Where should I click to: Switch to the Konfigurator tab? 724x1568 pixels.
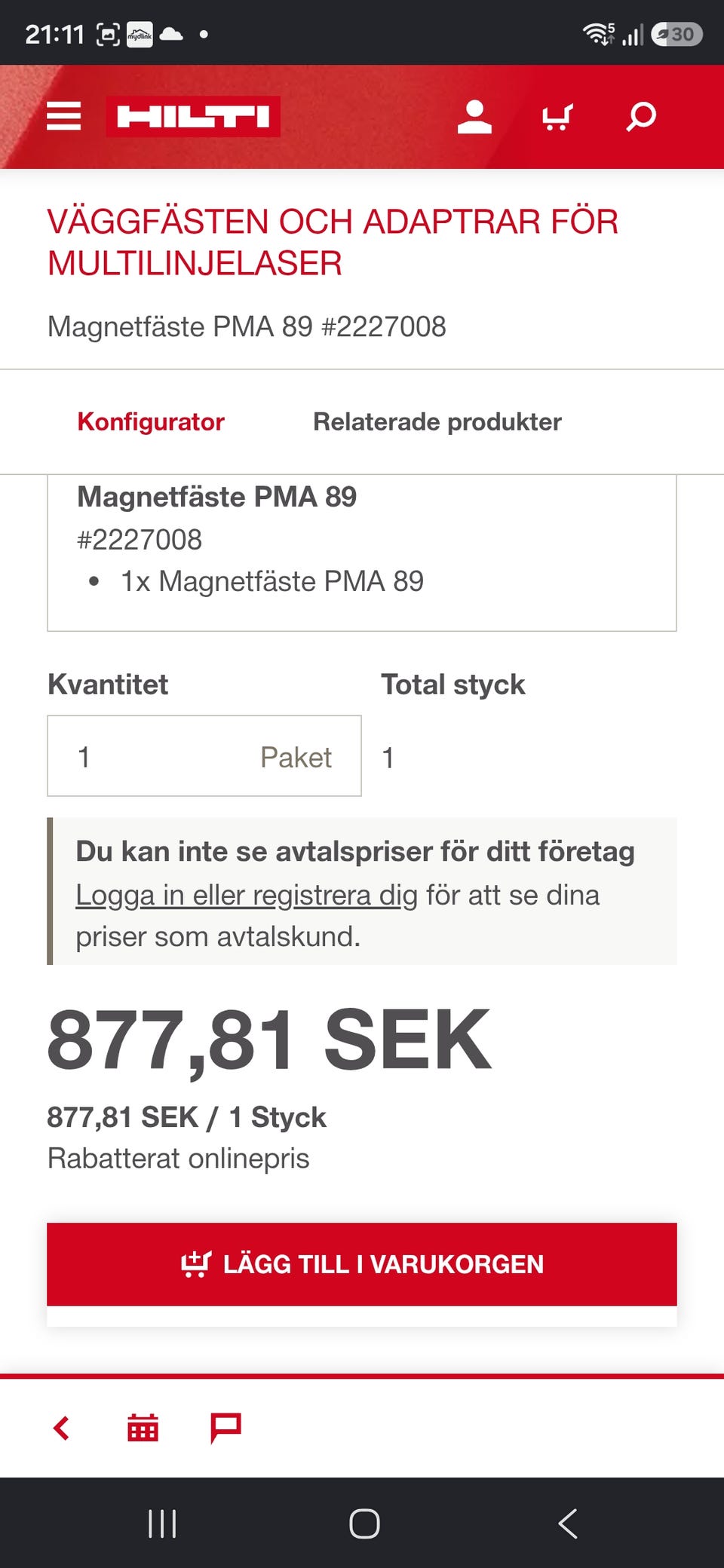tap(151, 421)
